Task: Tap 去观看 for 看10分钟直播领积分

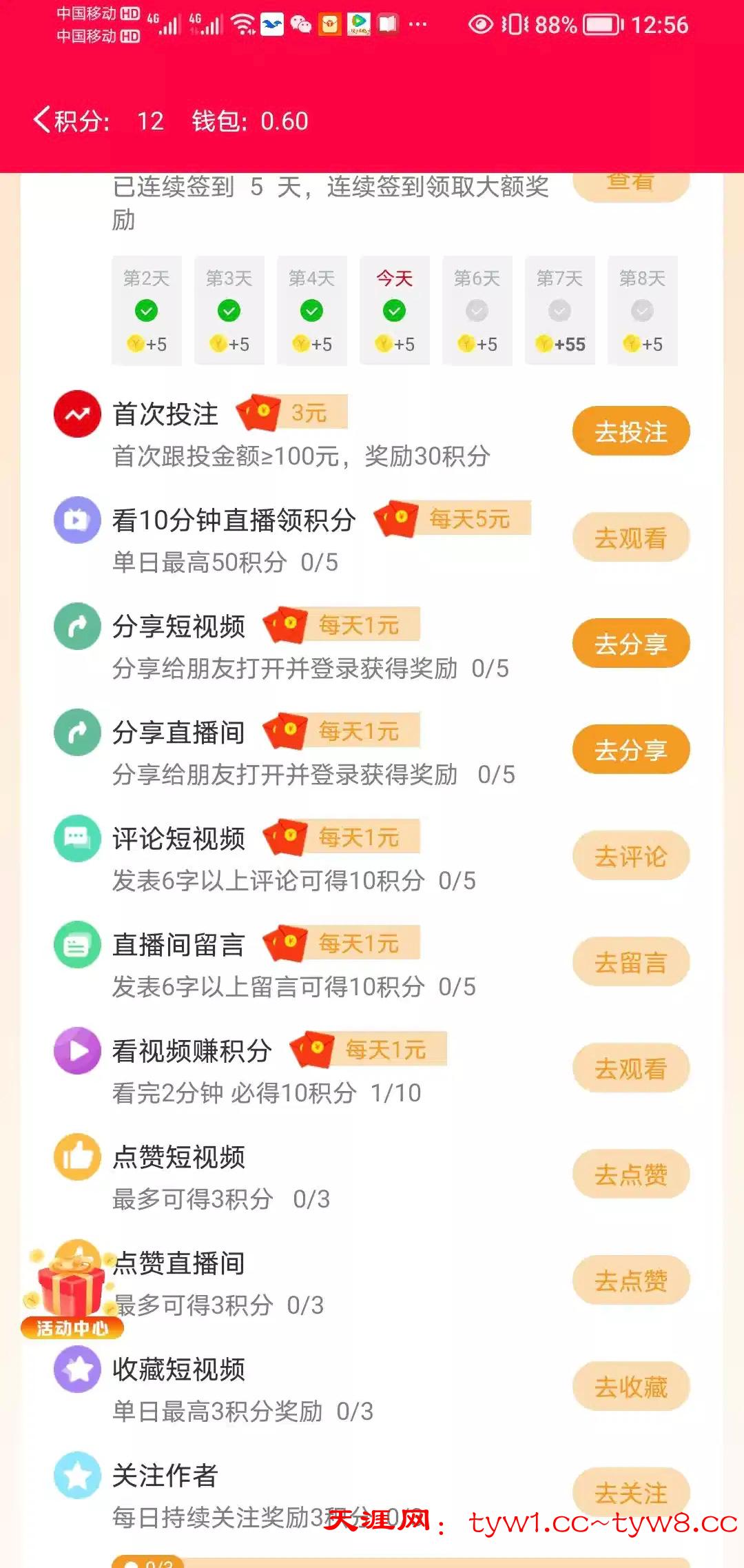Action: [x=630, y=538]
